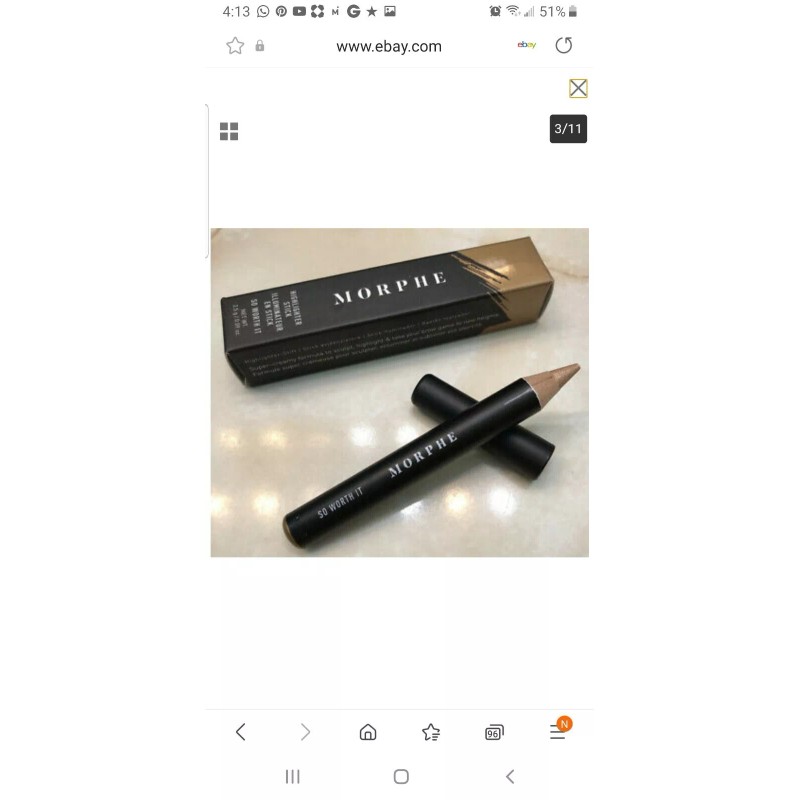Screen dimensions: 800x800
Task: Open the system recent apps
Action: tap(293, 776)
